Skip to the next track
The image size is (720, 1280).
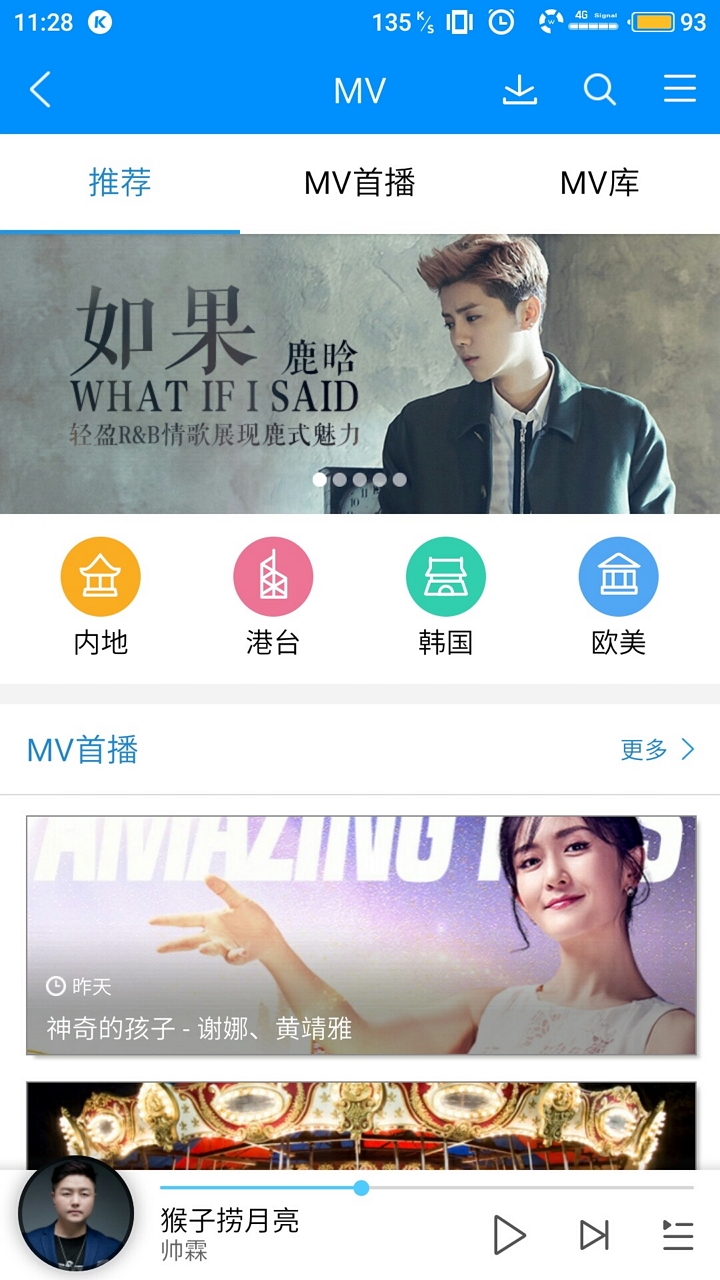[x=594, y=1235]
